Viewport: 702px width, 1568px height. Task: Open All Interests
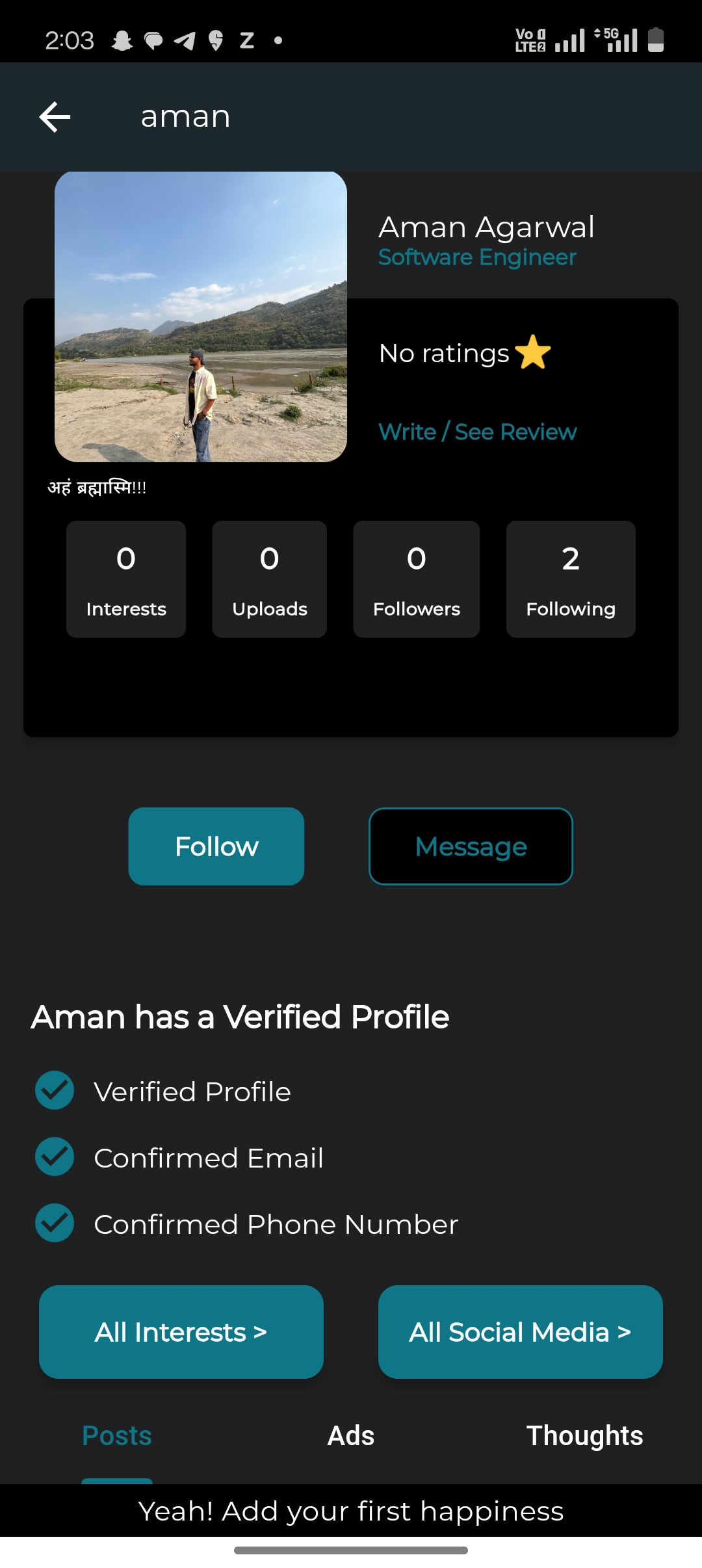pos(181,1332)
